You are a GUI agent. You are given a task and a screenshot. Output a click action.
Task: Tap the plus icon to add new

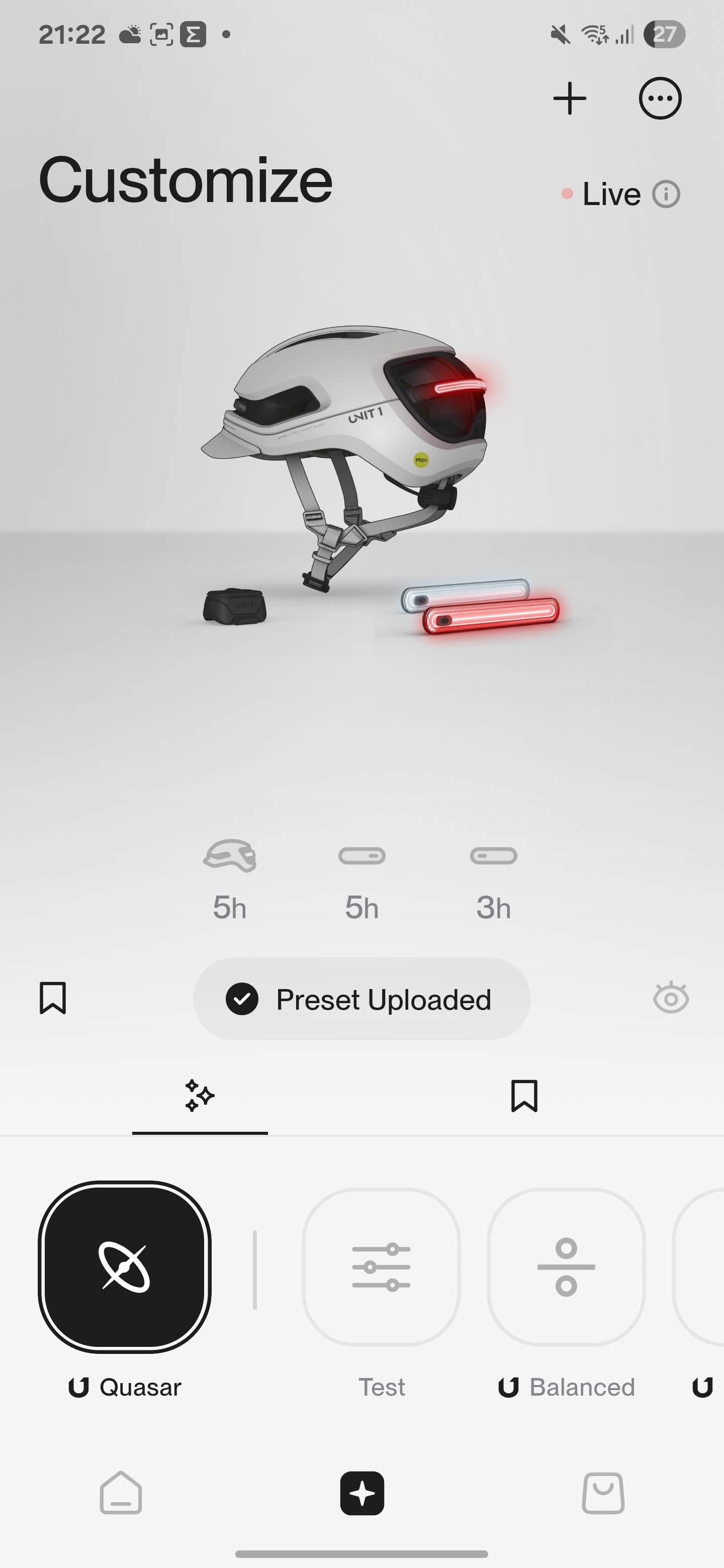(569, 99)
